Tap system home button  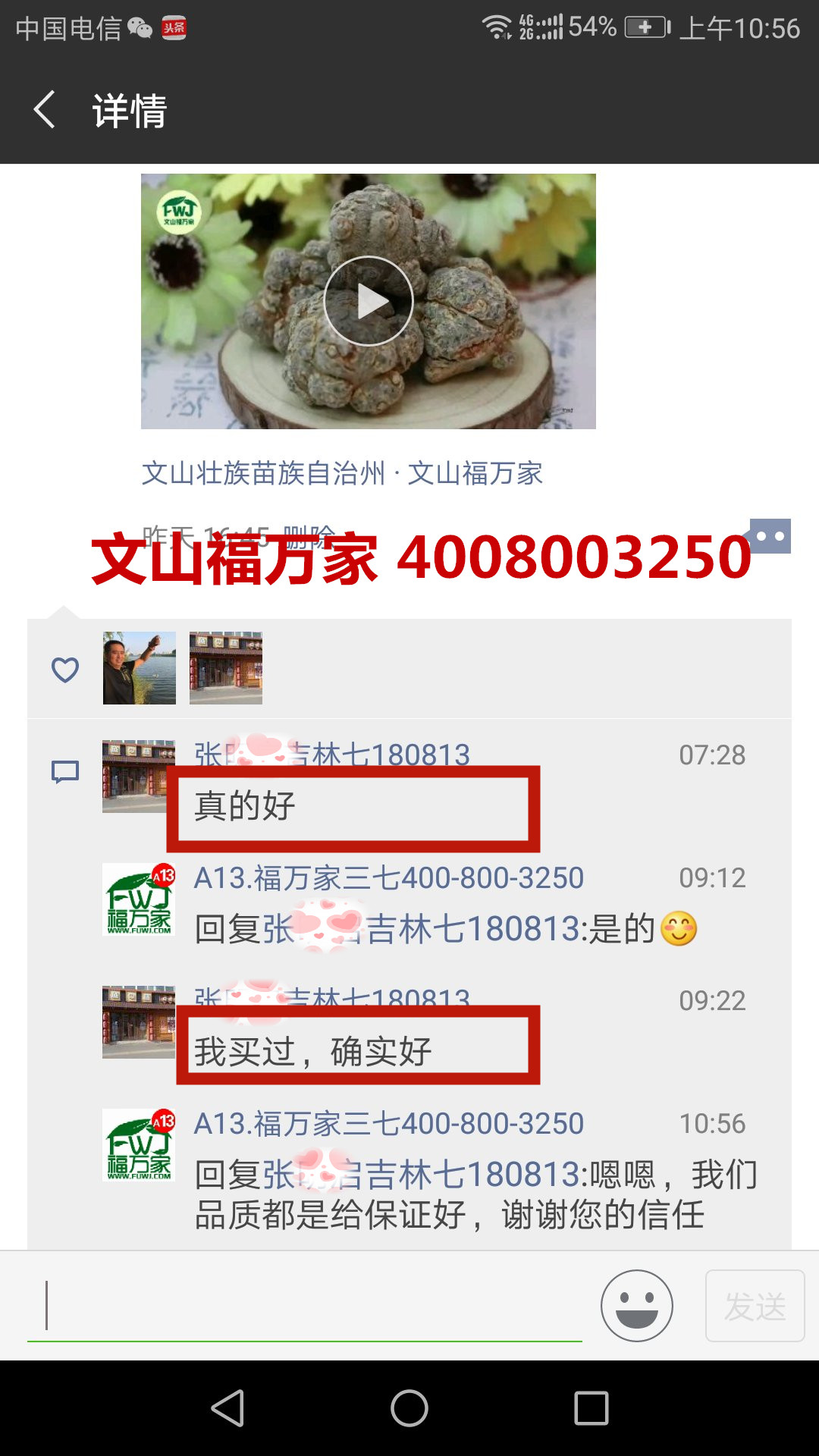pyautogui.click(x=409, y=1408)
